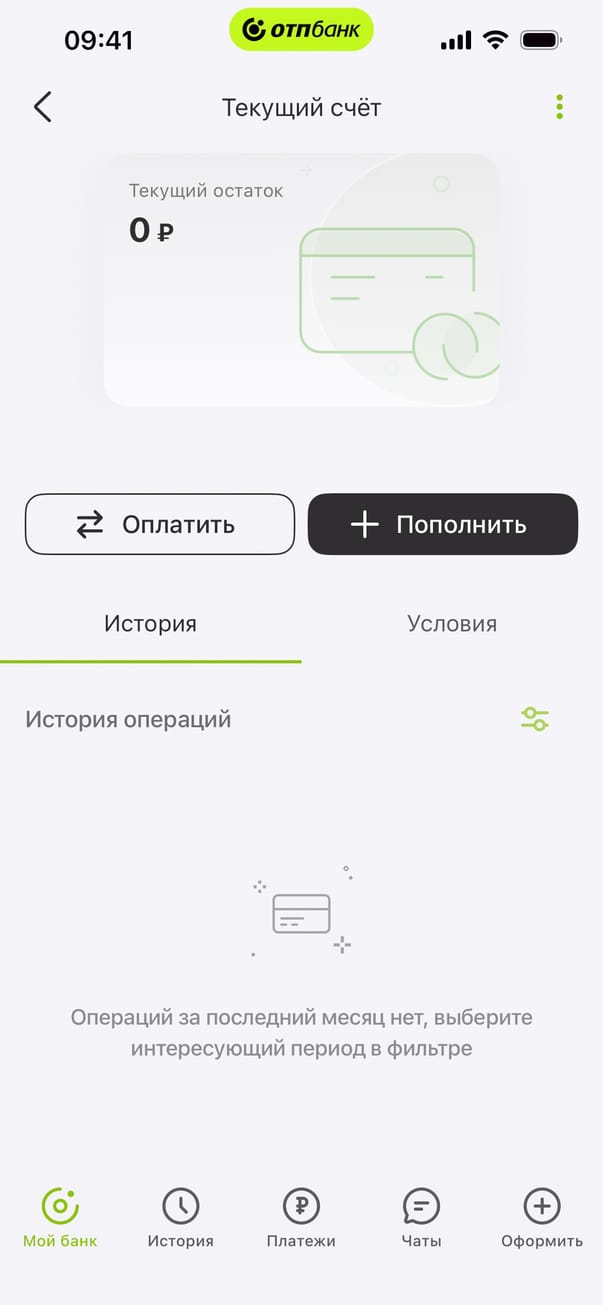Open the three-dot overflow menu
The image size is (603, 1305).
coord(559,107)
